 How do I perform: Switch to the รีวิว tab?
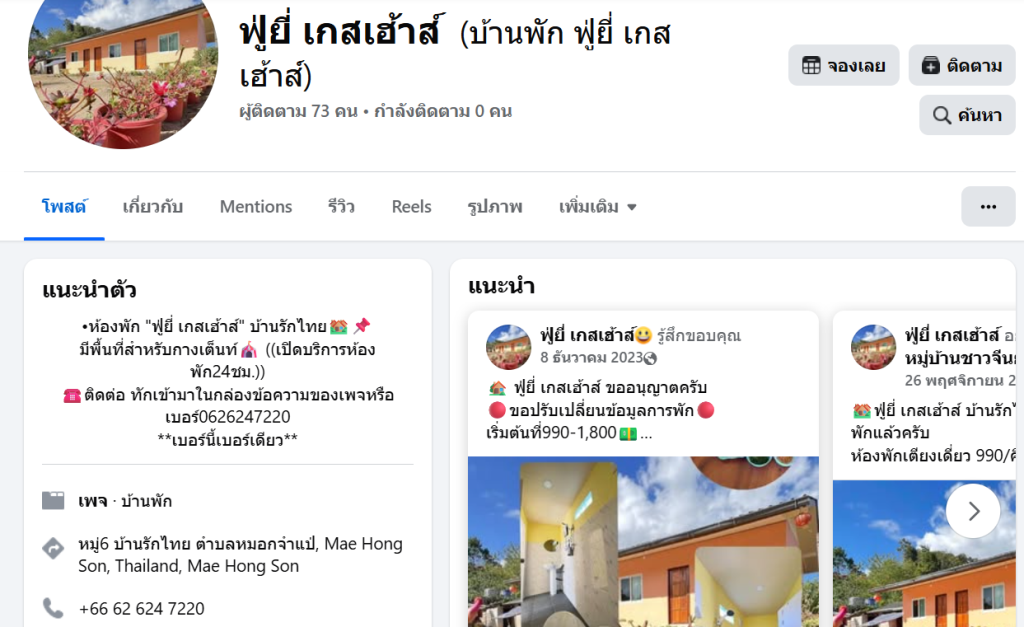(x=341, y=207)
